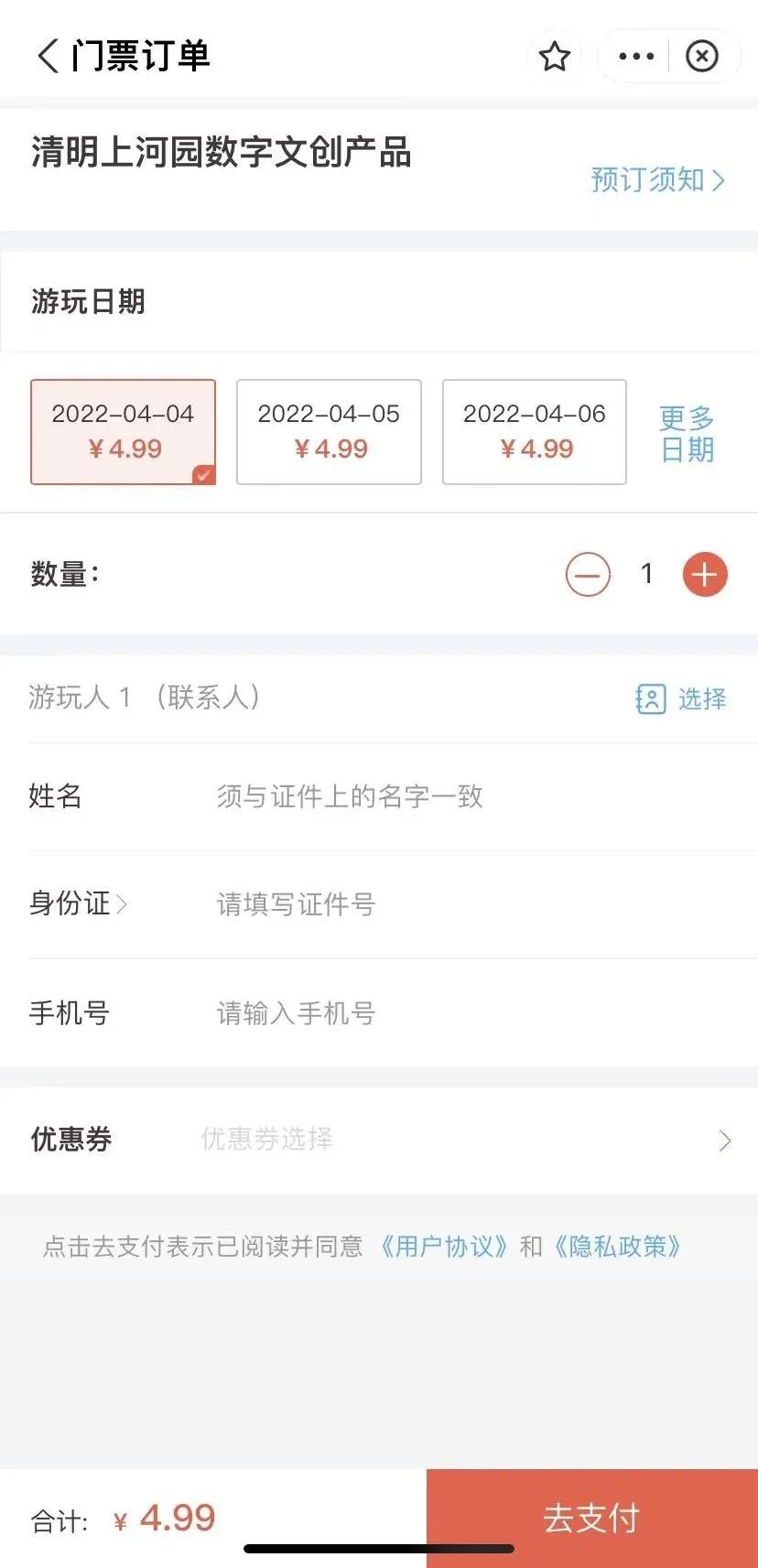The height and width of the screenshot is (1568, 758).
Task: Open the 《隐私政策》 privacy policy
Action: coord(617,1247)
